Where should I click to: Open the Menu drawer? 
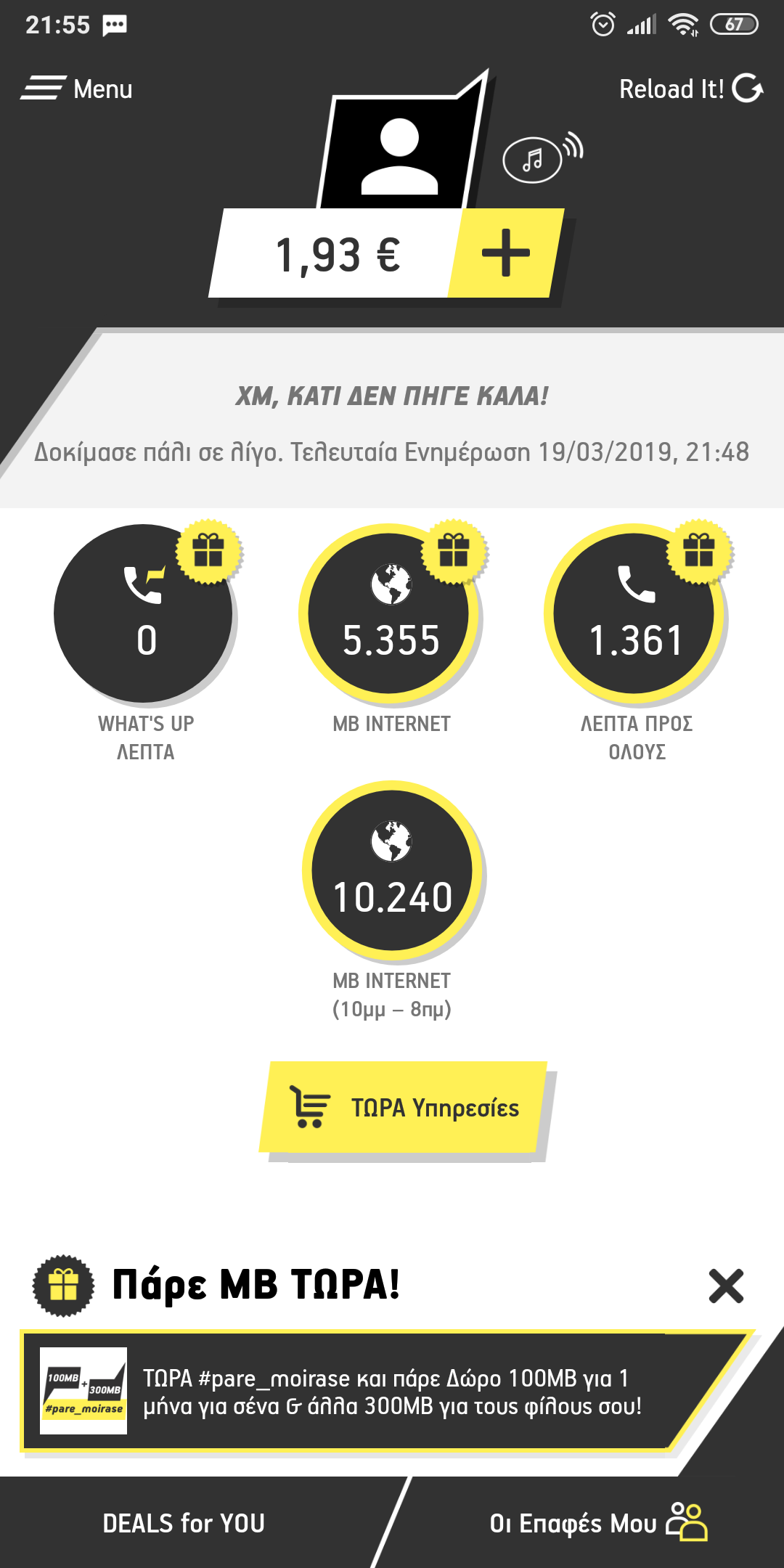click(77, 89)
